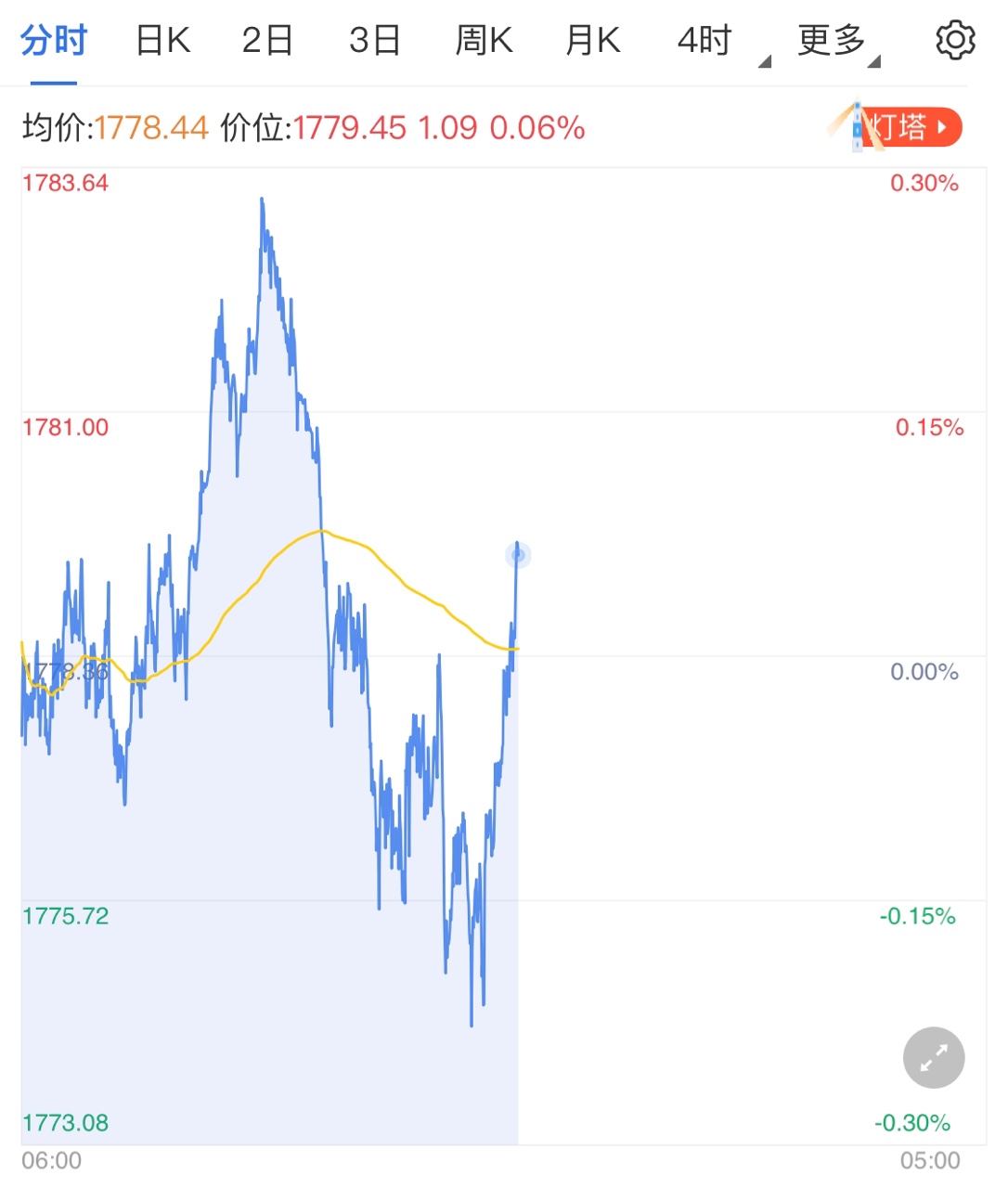Expand chart to fullscreen
1008x1188 pixels.
(x=934, y=1057)
